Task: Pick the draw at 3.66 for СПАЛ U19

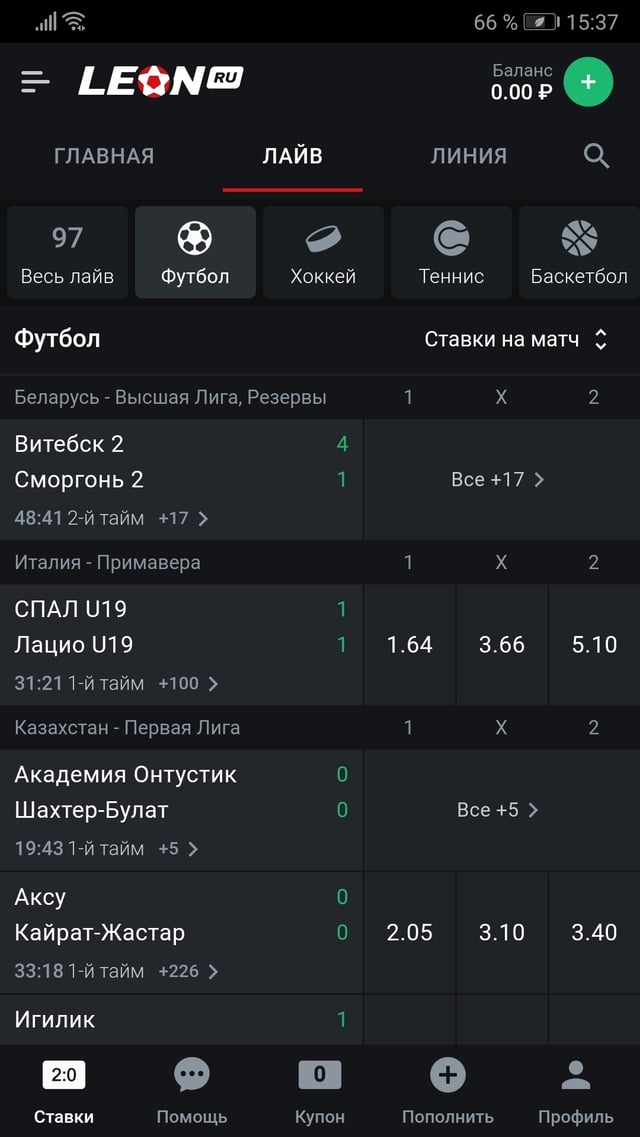Action: pos(501,645)
